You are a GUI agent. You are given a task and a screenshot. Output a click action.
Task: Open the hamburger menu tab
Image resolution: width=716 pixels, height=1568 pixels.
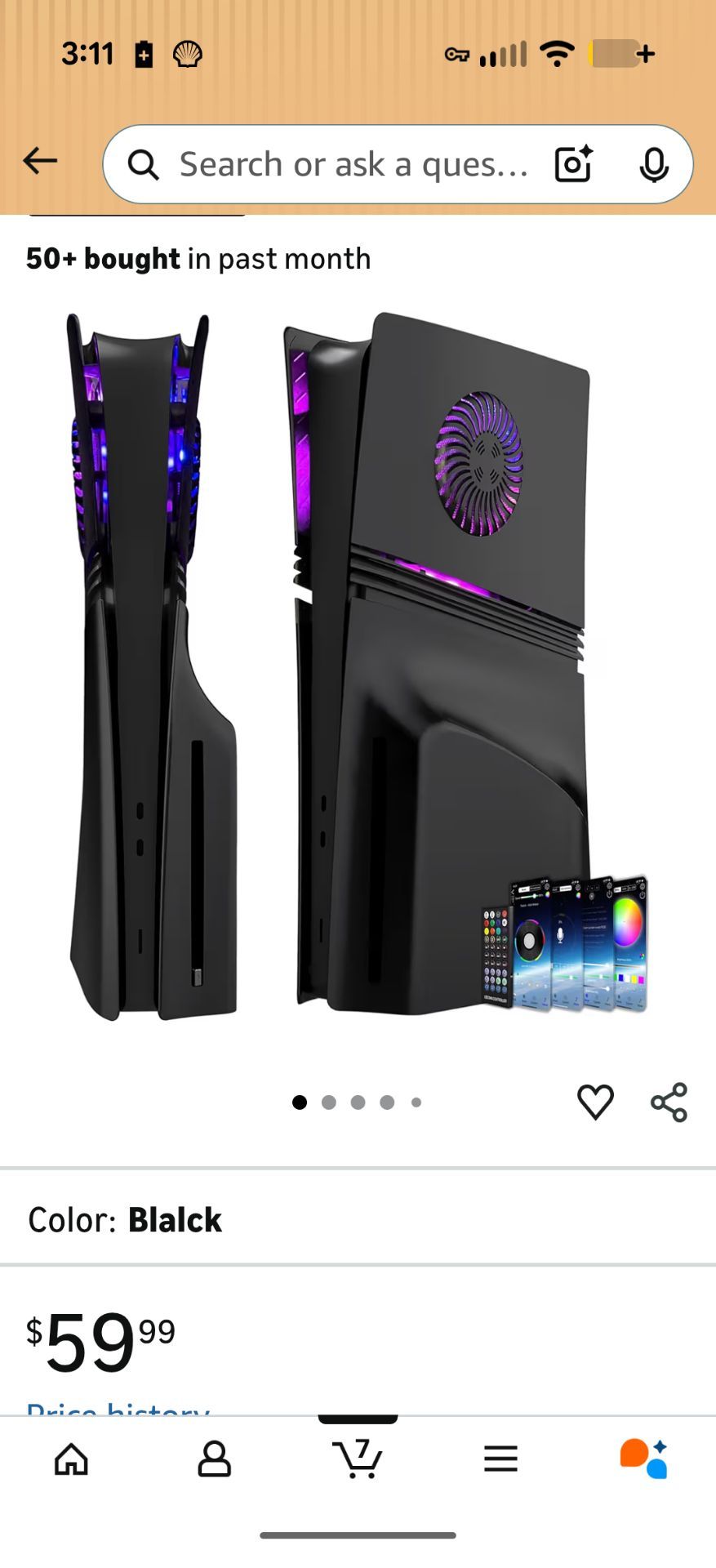pyautogui.click(x=500, y=1459)
